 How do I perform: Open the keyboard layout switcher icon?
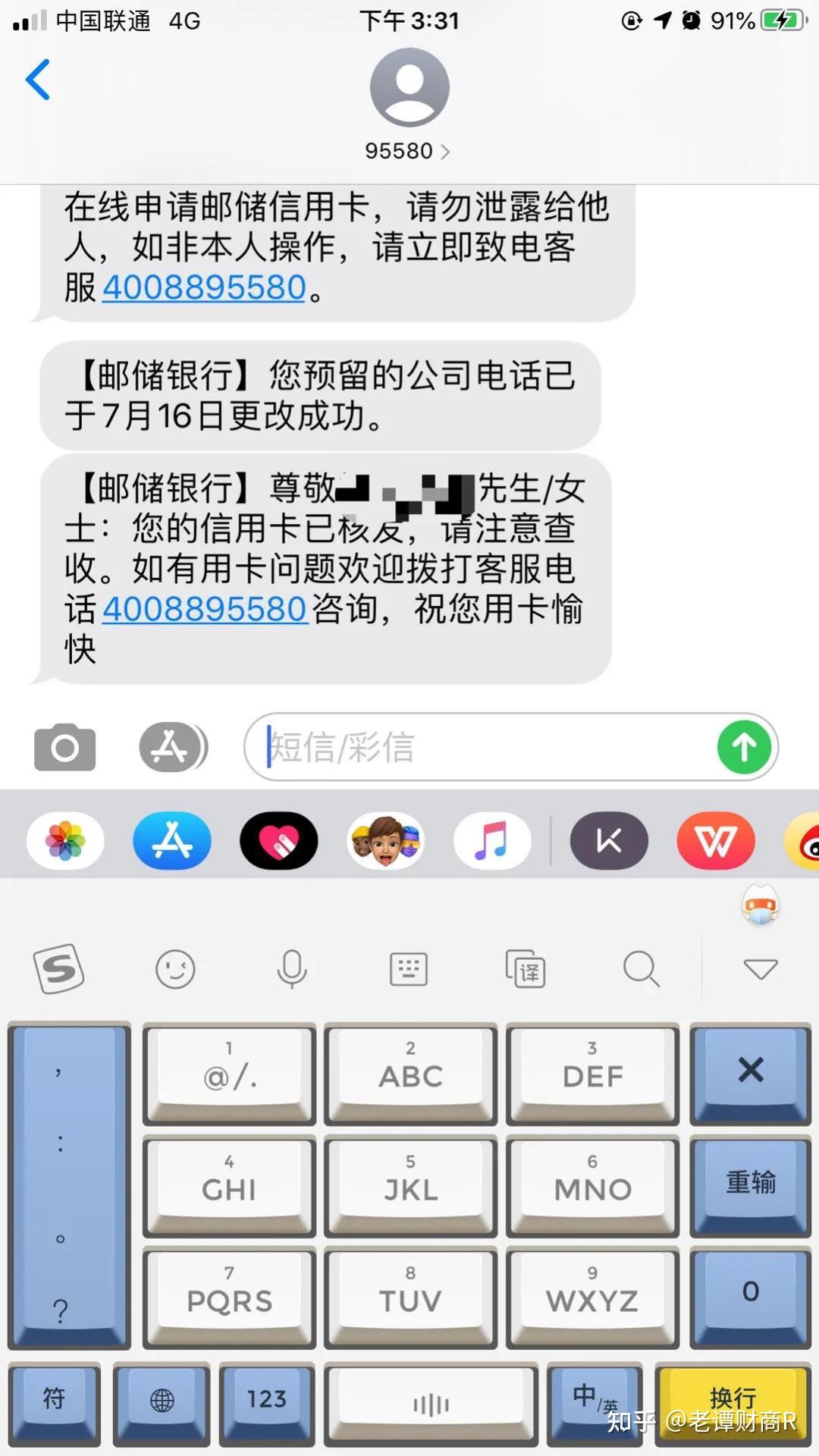click(x=409, y=968)
